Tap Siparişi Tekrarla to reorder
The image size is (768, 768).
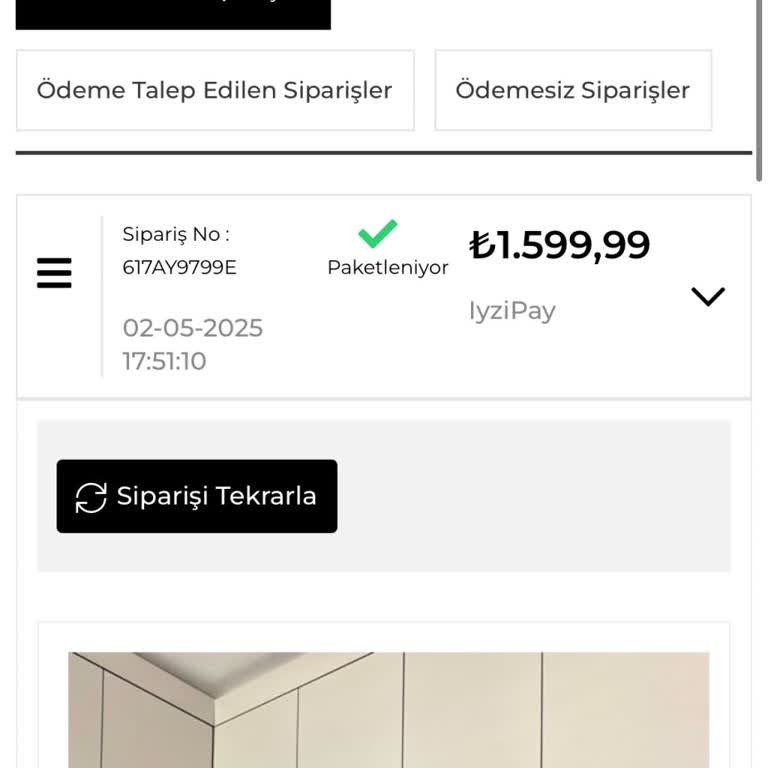tap(197, 496)
